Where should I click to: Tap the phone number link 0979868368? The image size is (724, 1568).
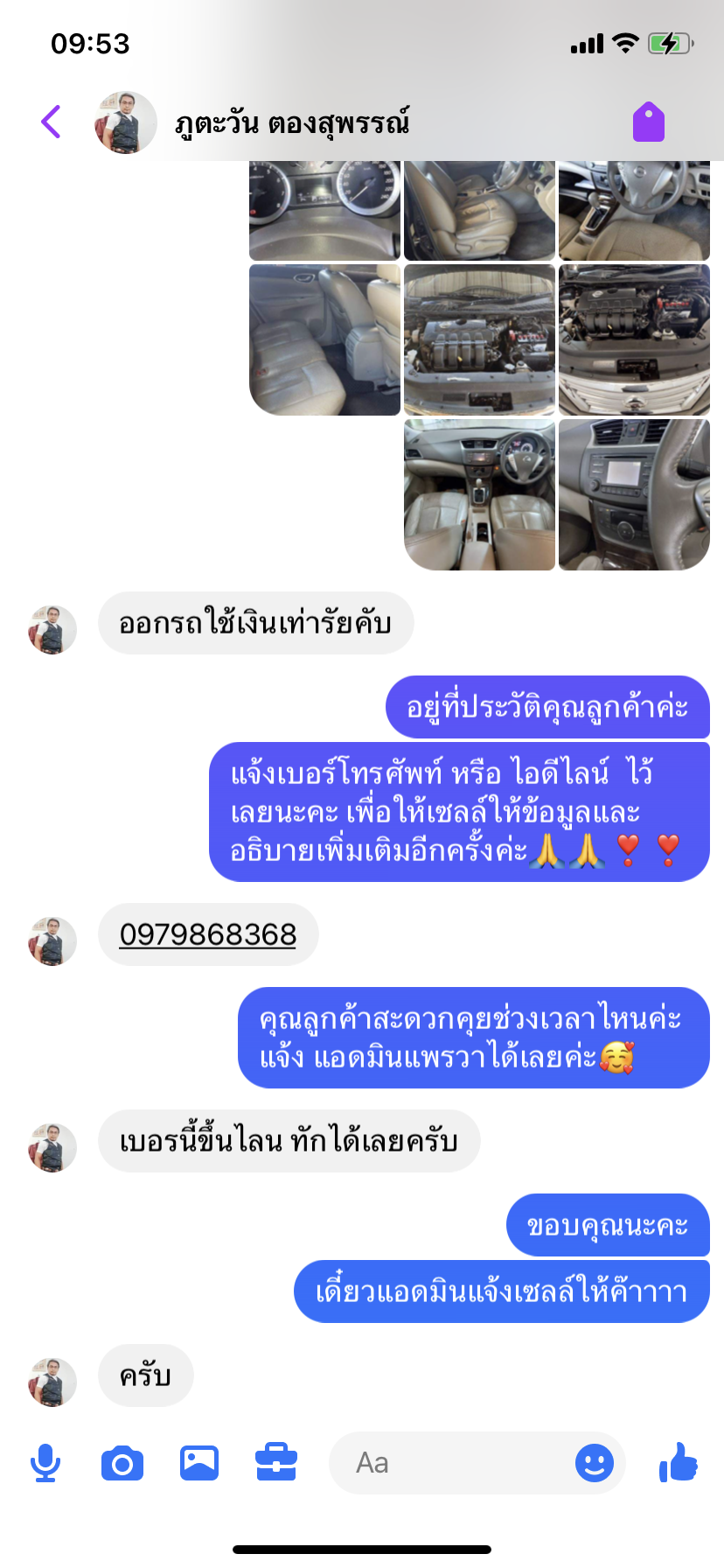click(x=208, y=934)
